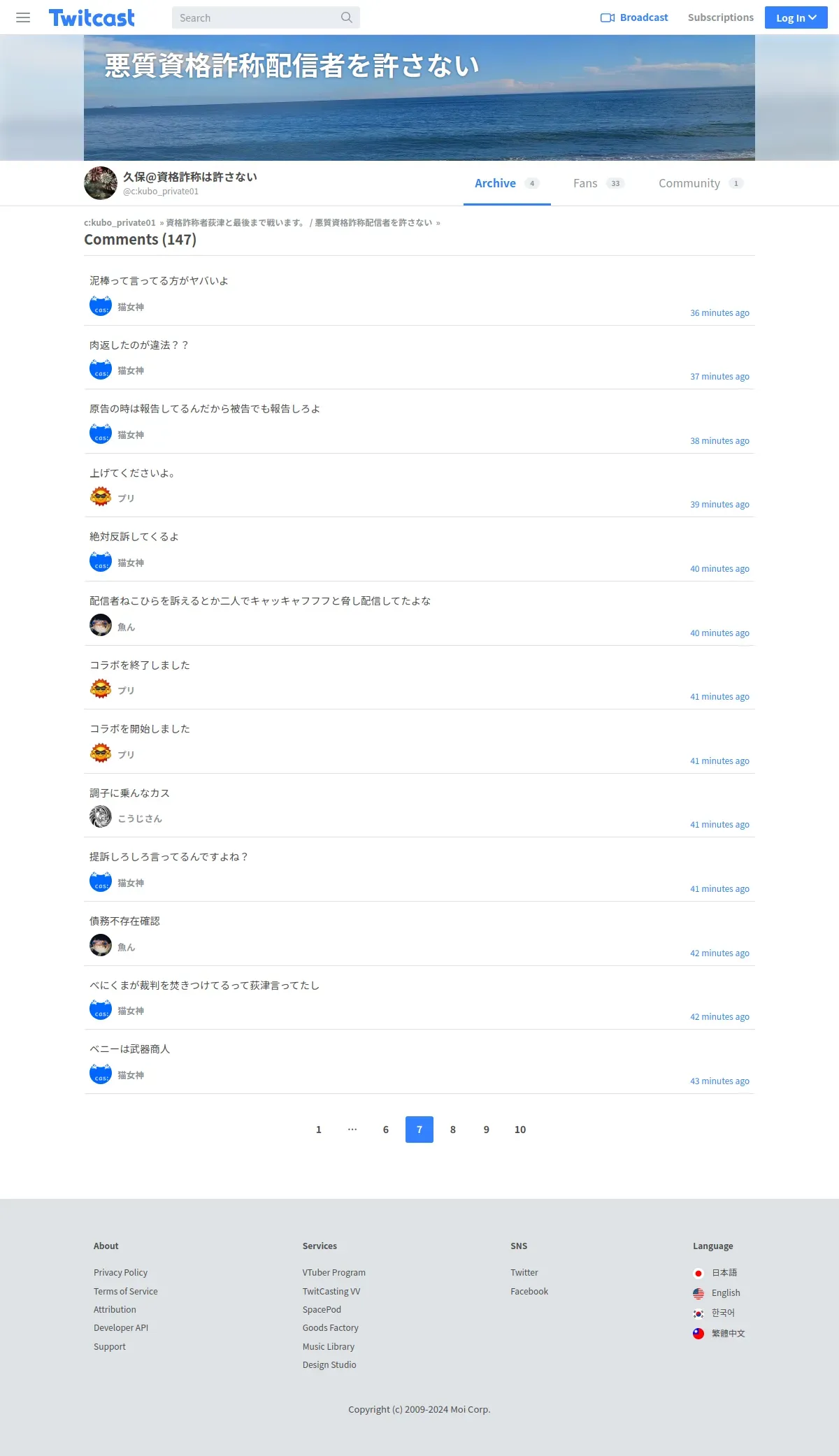Open the Twitter link in the footer
Image resolution: width=839 pixels, height=1456 pixels.
524,1273
